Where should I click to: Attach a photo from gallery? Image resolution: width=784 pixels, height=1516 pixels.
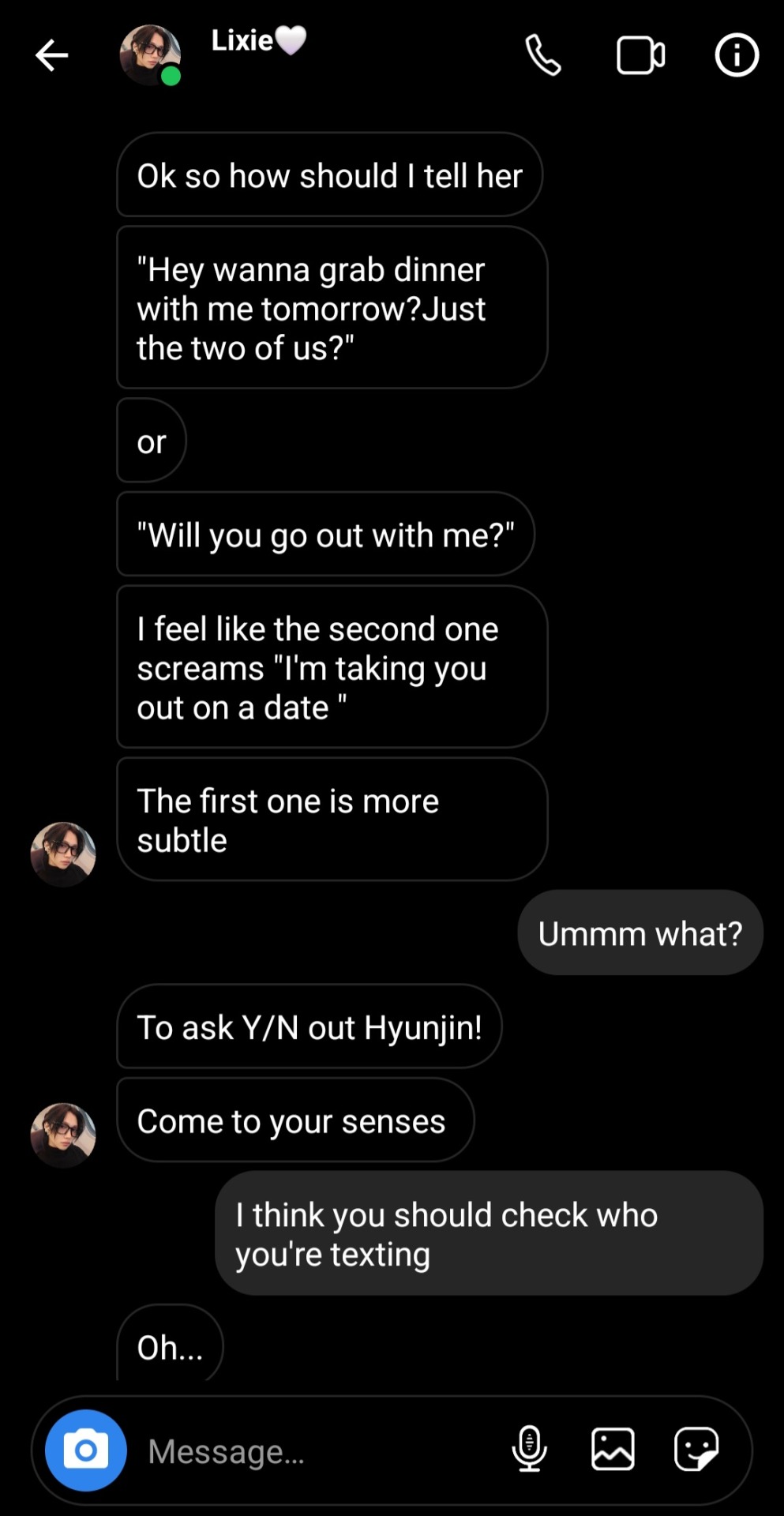click(613, 1450)
